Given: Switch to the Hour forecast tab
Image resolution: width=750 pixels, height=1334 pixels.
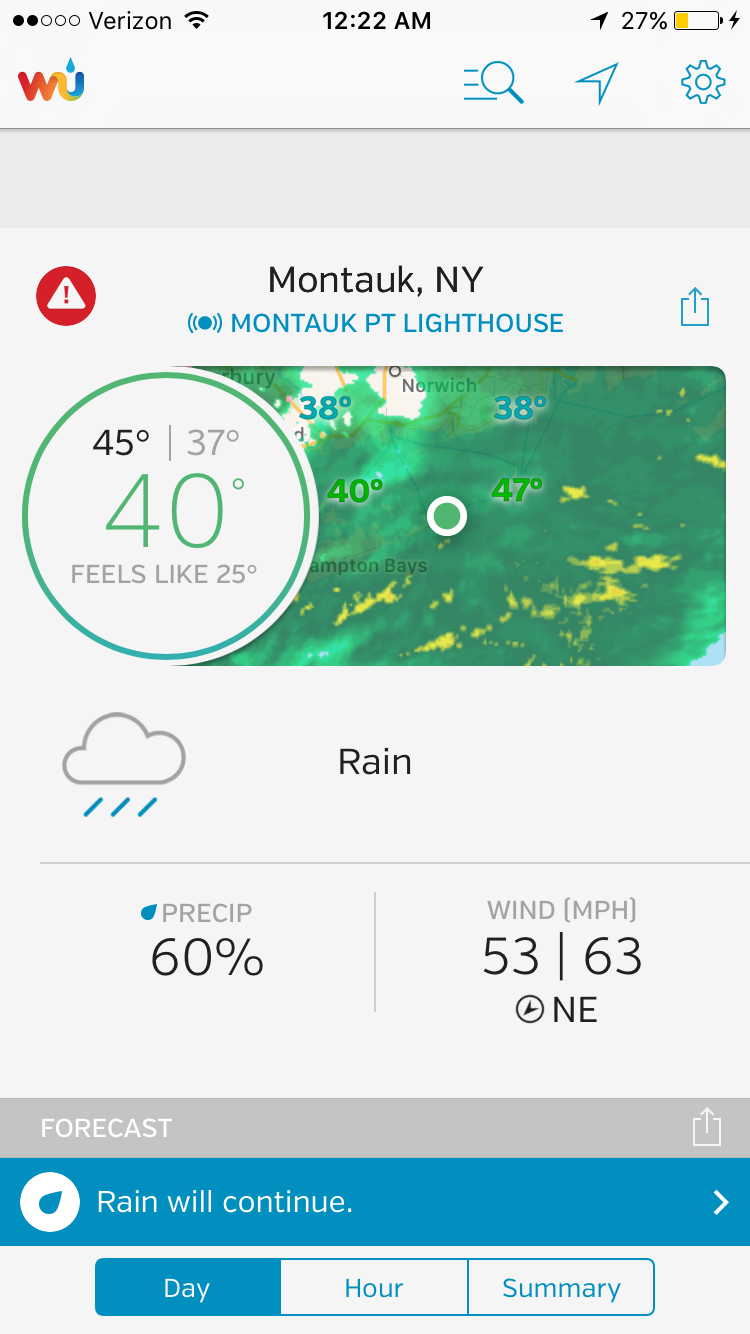Looking at the screenshot, I should coord(374,1287).
